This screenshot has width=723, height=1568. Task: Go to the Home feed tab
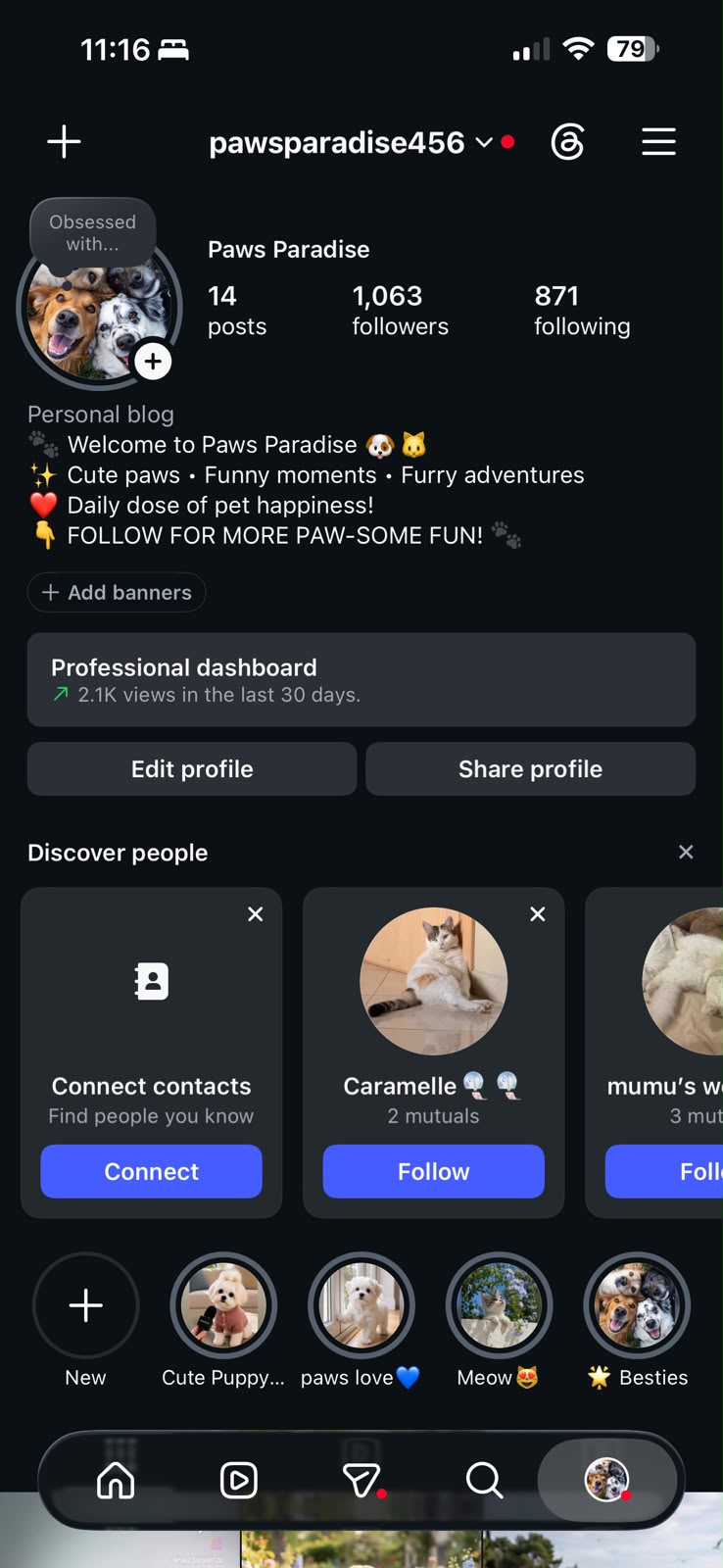point(116,1480)
